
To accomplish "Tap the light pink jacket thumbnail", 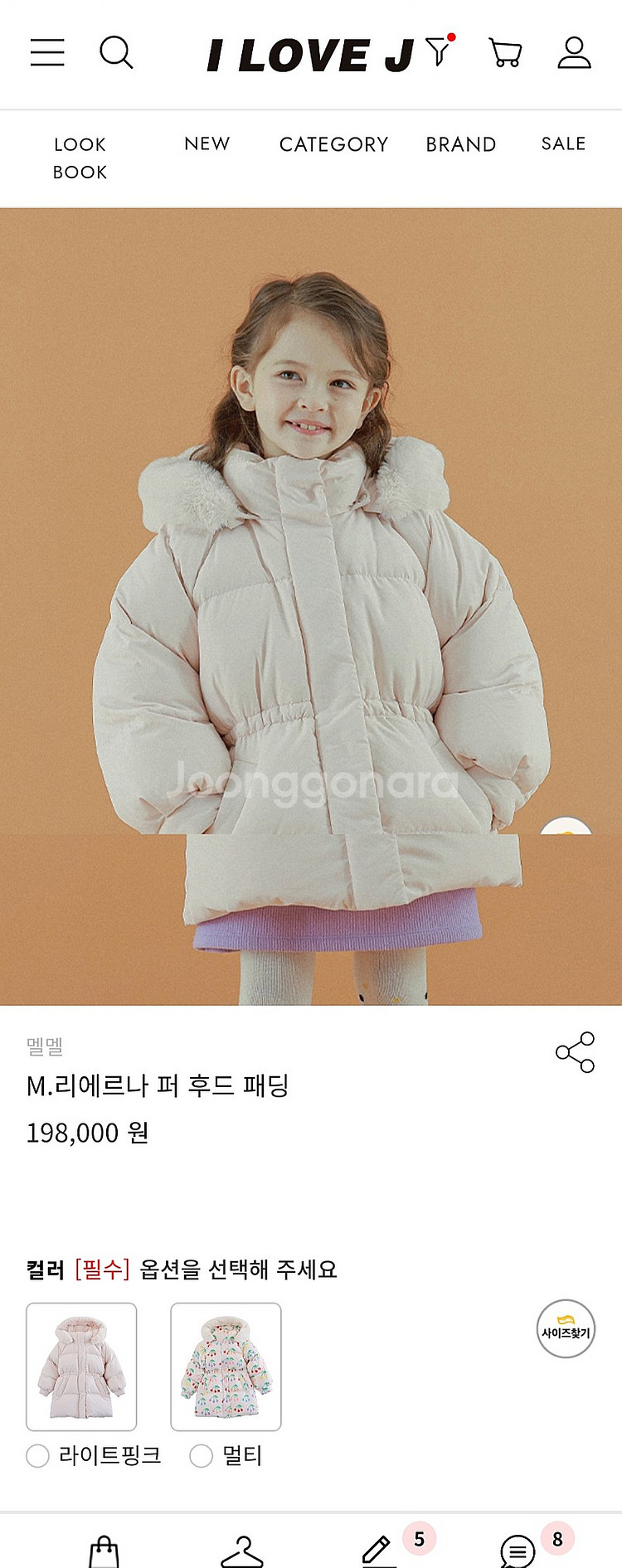I will 81,1367.
